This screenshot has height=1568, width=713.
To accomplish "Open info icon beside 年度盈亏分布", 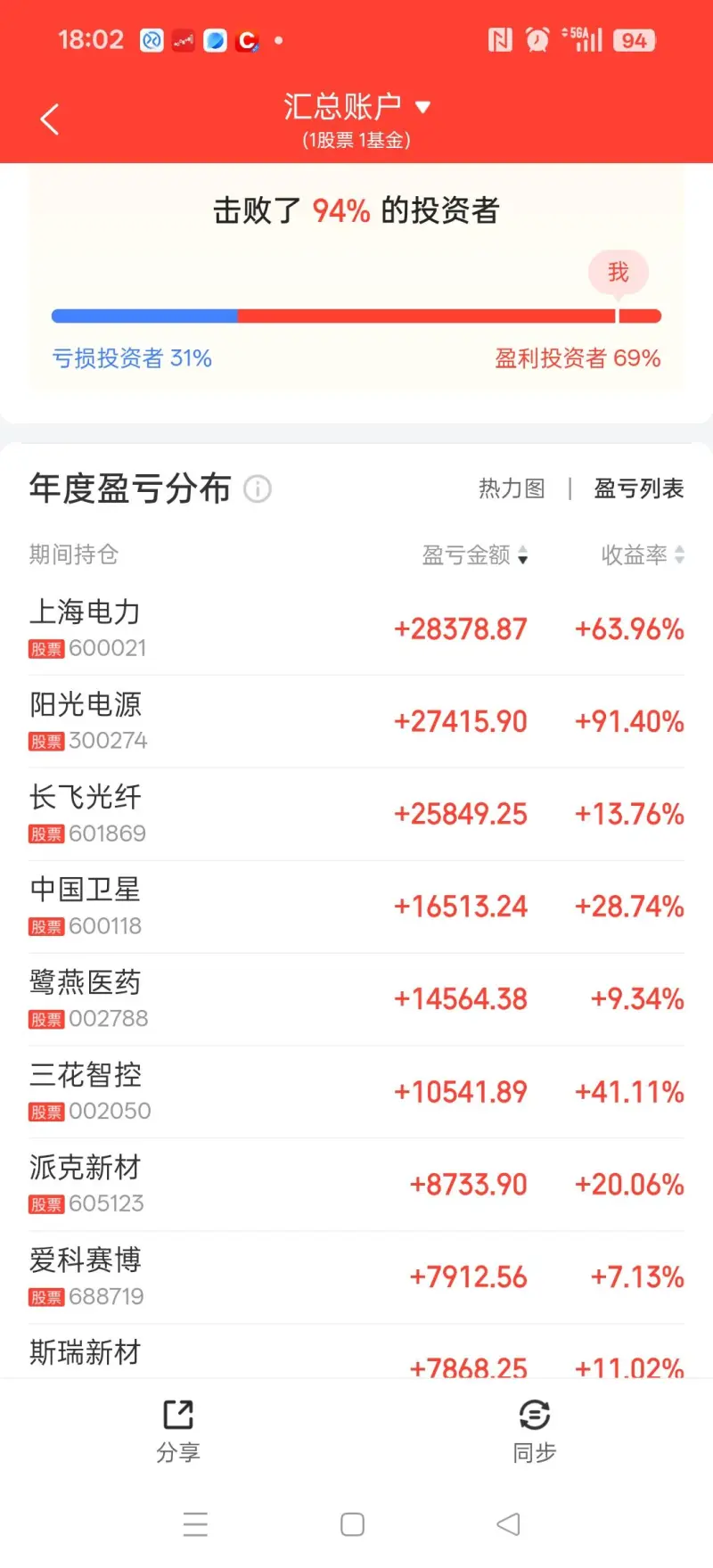I will point(258,488).
